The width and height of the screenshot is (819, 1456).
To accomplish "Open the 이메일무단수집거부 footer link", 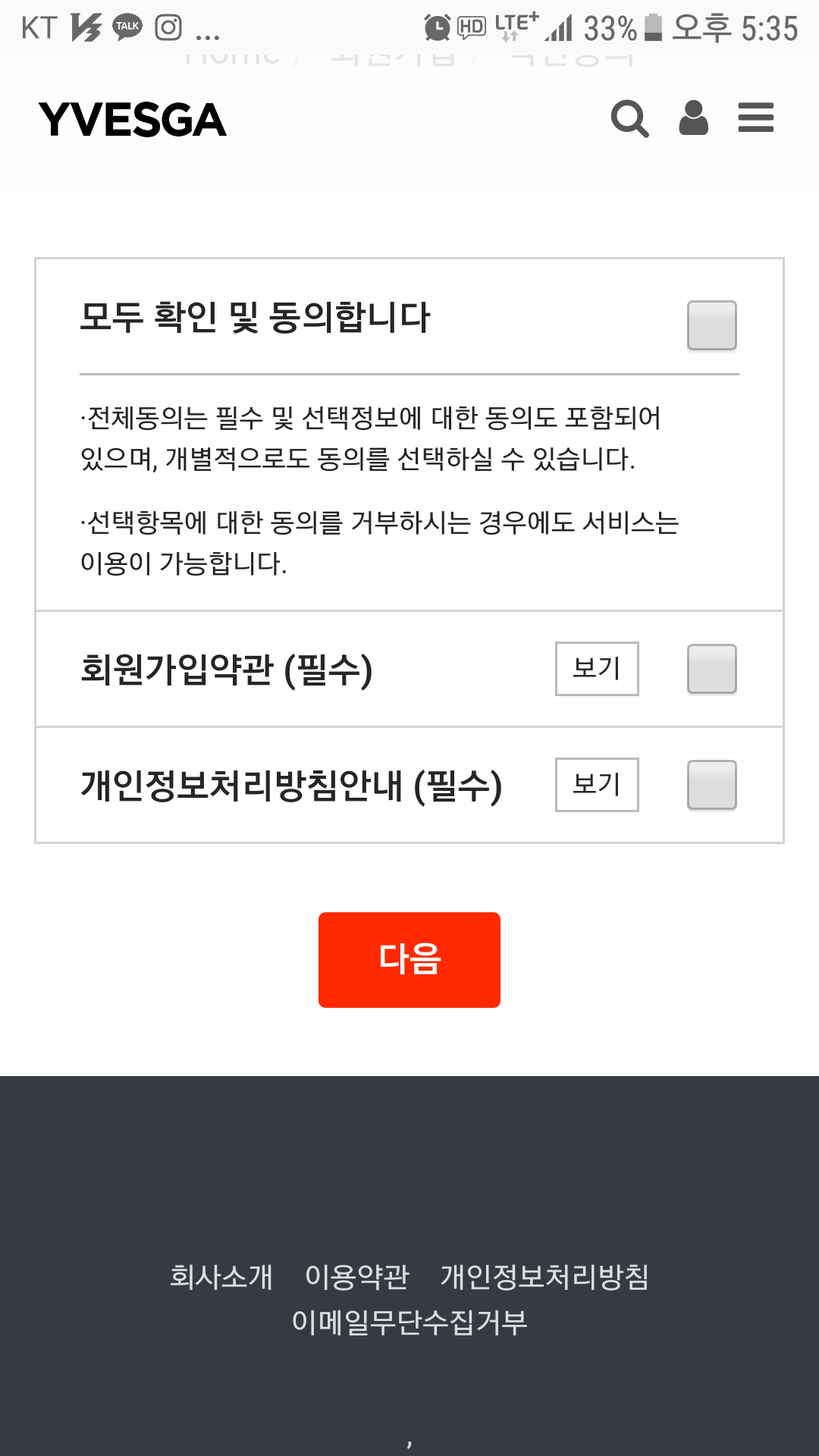I will [x=409, y=1323].
